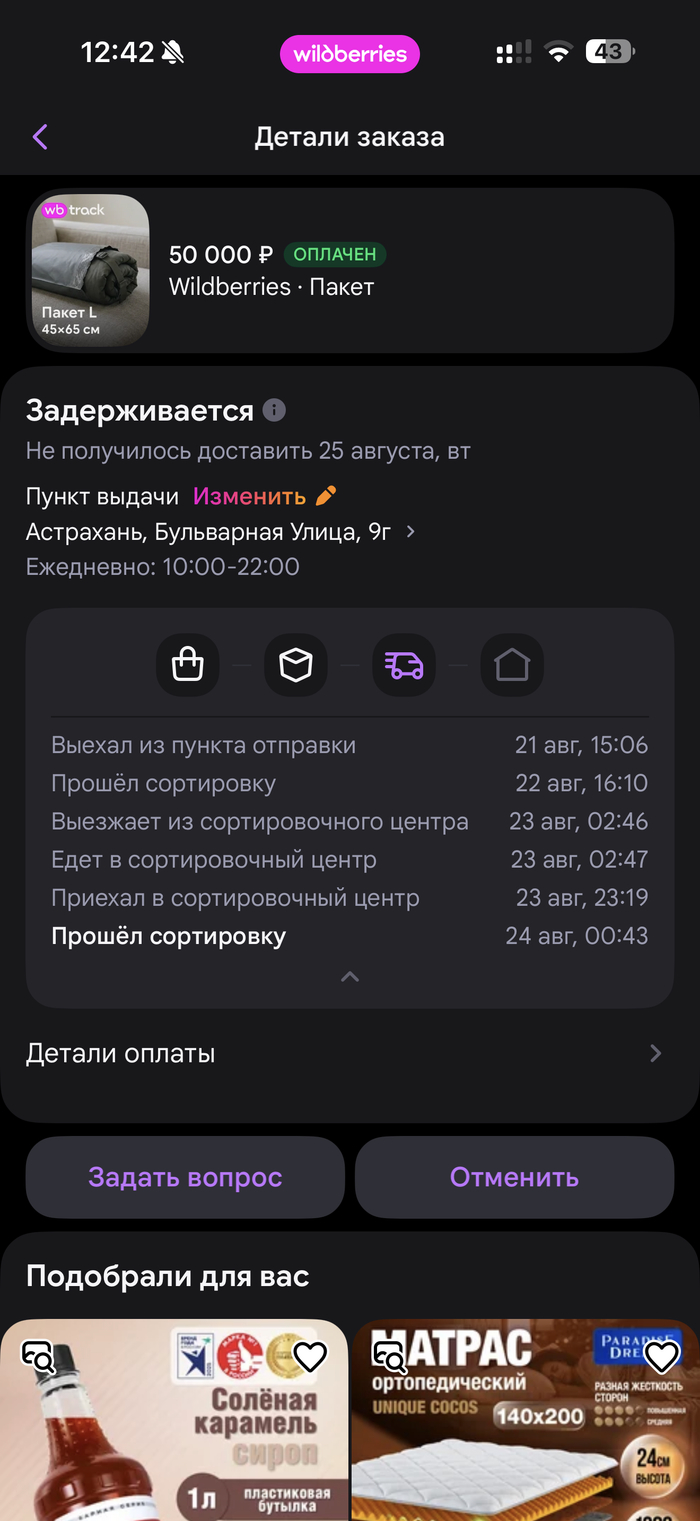Viewport: 700px width, 1521px height.
Task: Add the Матрас to favorites
Action: point(661,1357)
